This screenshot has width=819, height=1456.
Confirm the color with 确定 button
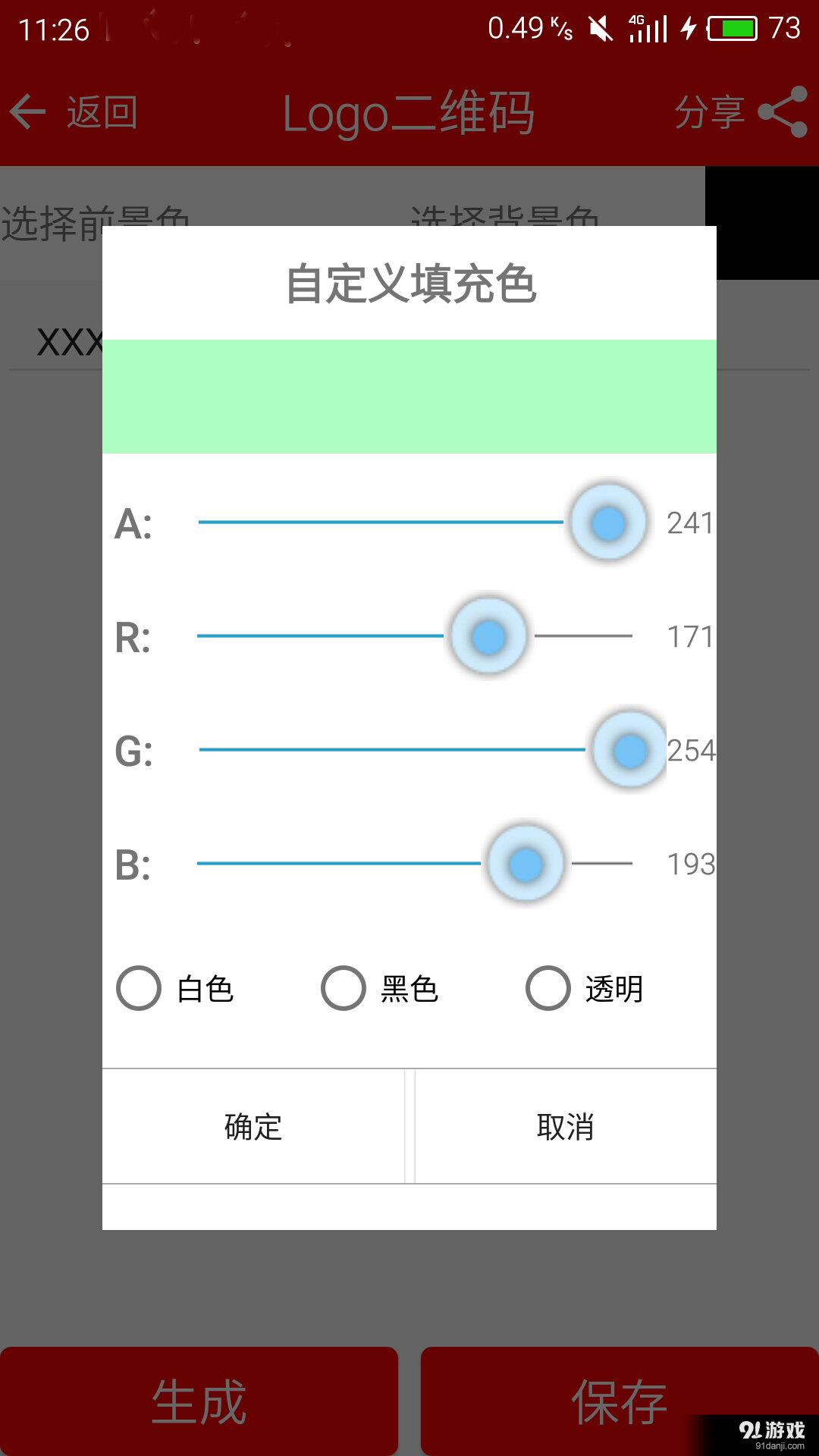pos(254,1127)
